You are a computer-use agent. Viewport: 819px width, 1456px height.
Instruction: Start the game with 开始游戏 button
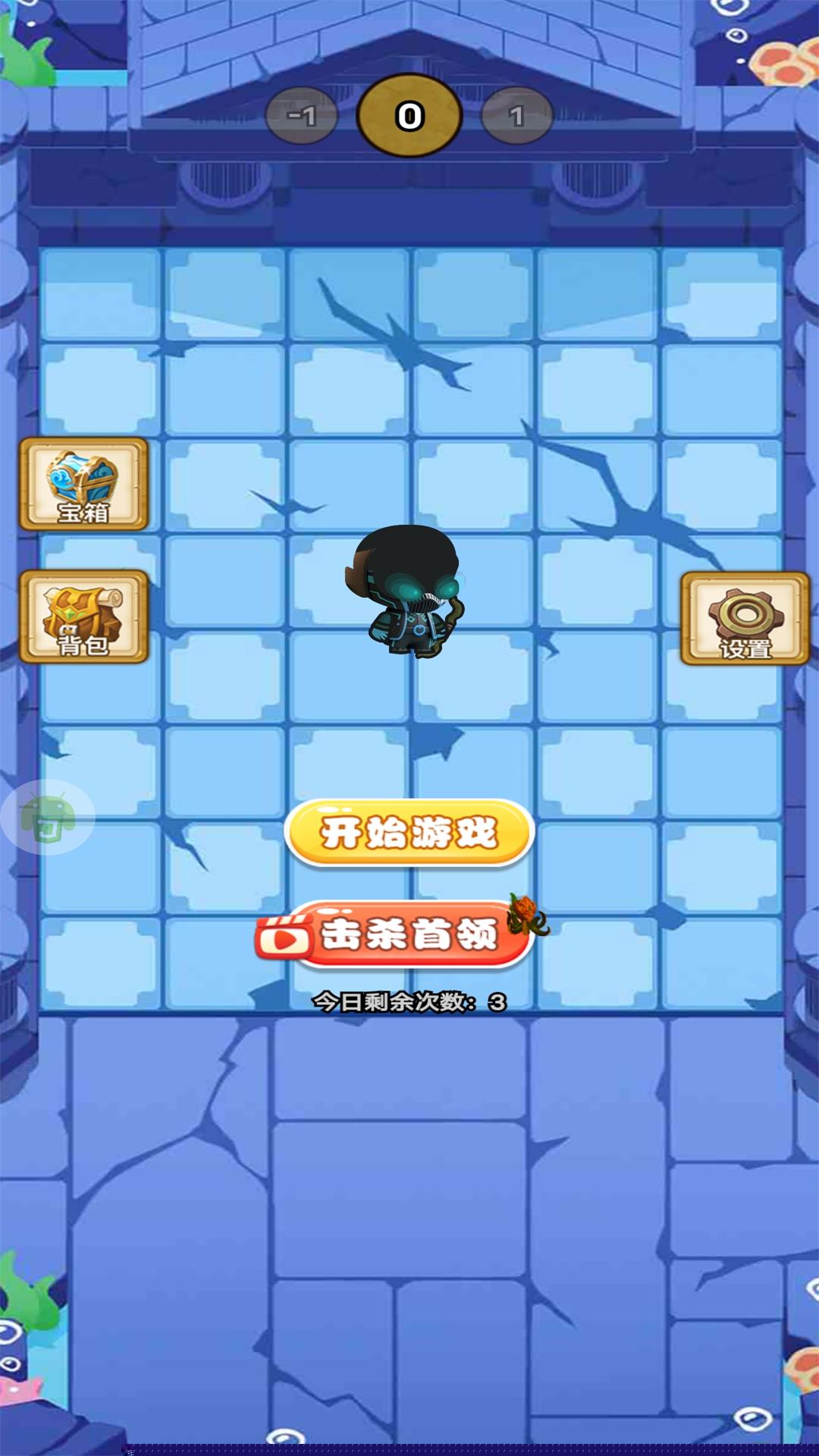(x=409, y=833)
